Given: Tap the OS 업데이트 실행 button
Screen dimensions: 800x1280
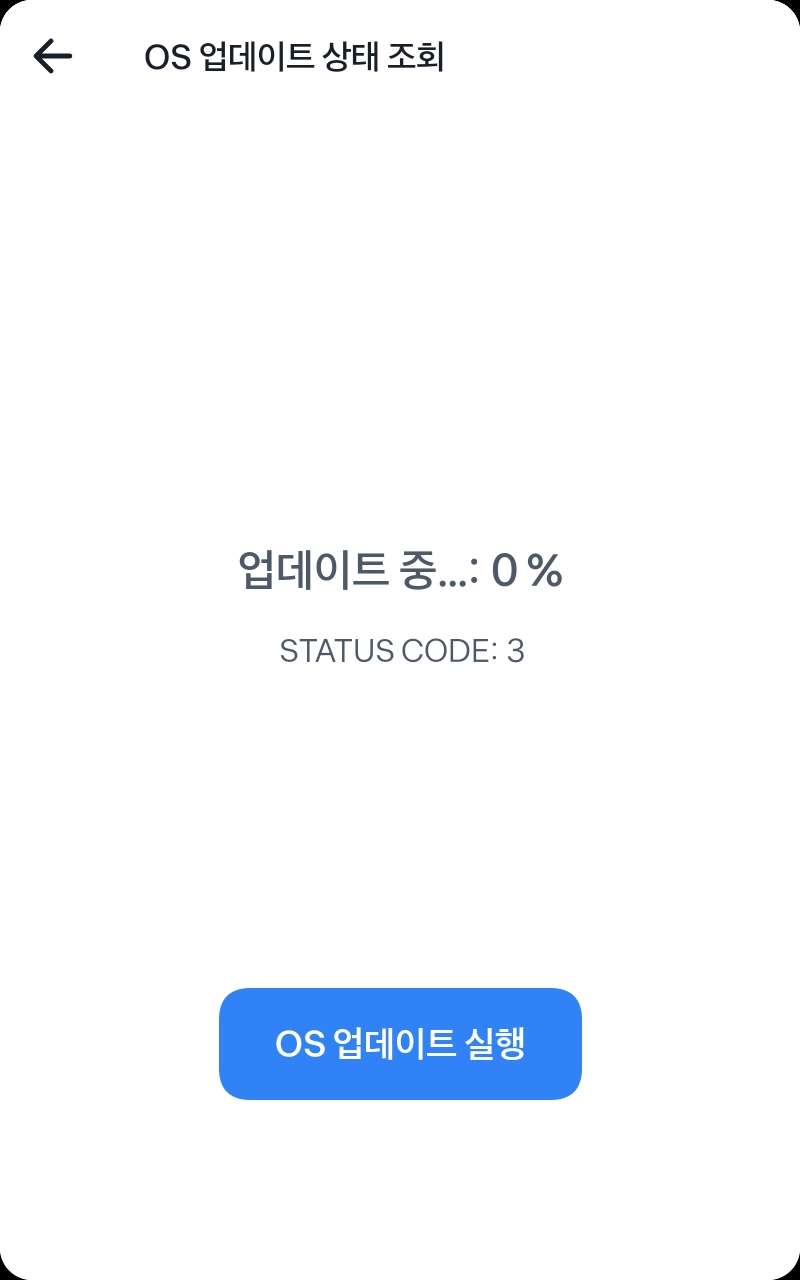Looking at the screenshot, I should [x=400, y=1044].
